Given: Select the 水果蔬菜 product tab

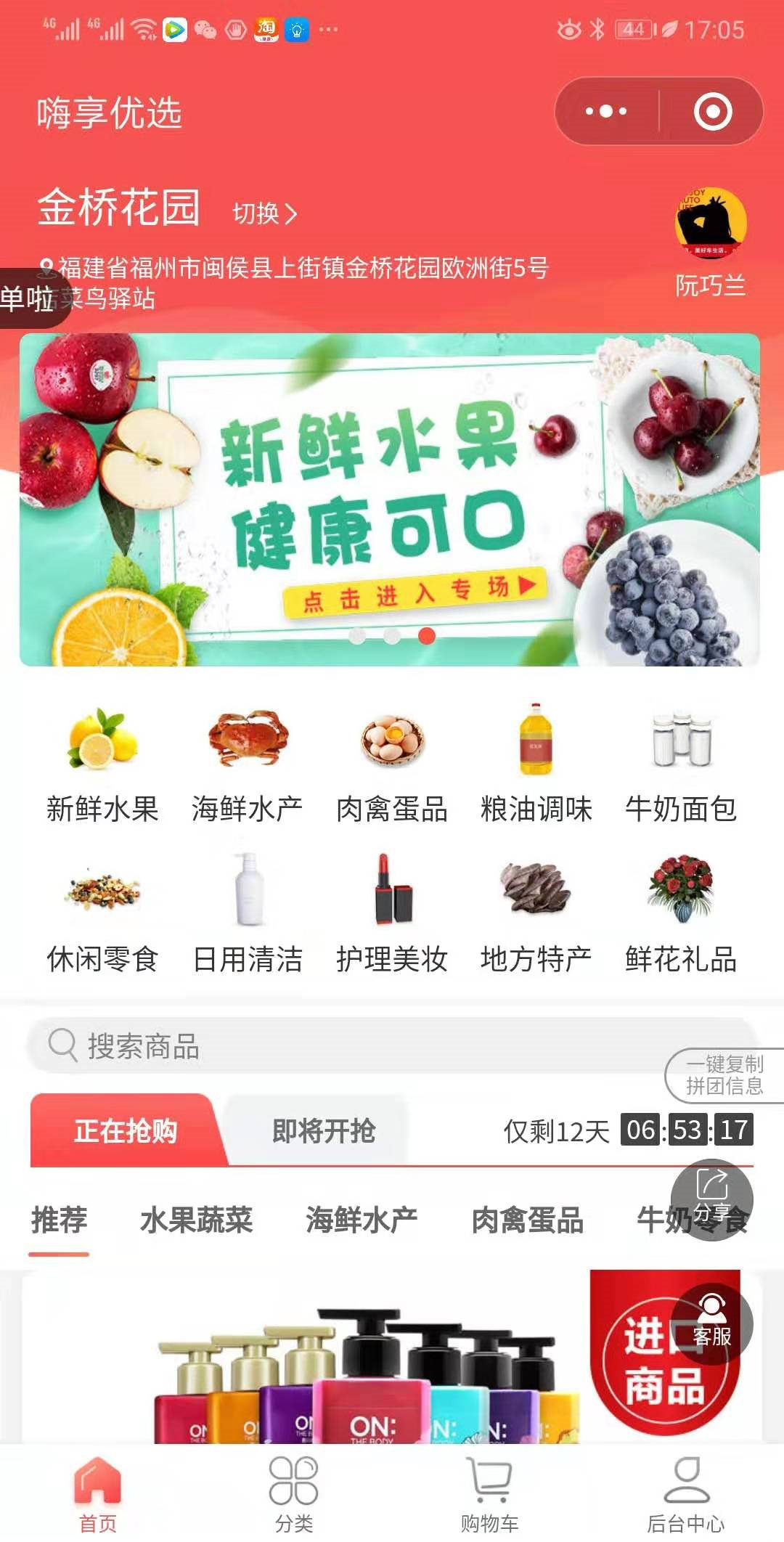Looking at the screenshot, I should click(197, 1220).
